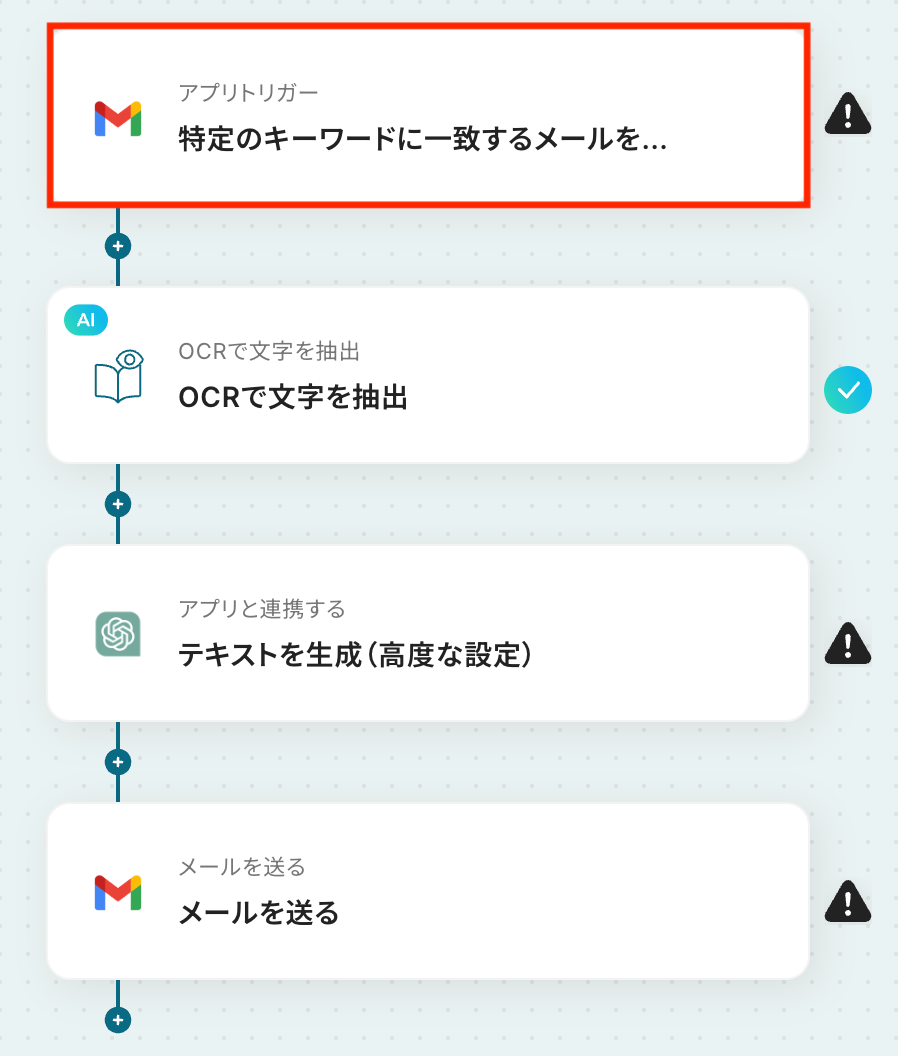Open the メールを送る step card

click(427, 890)
